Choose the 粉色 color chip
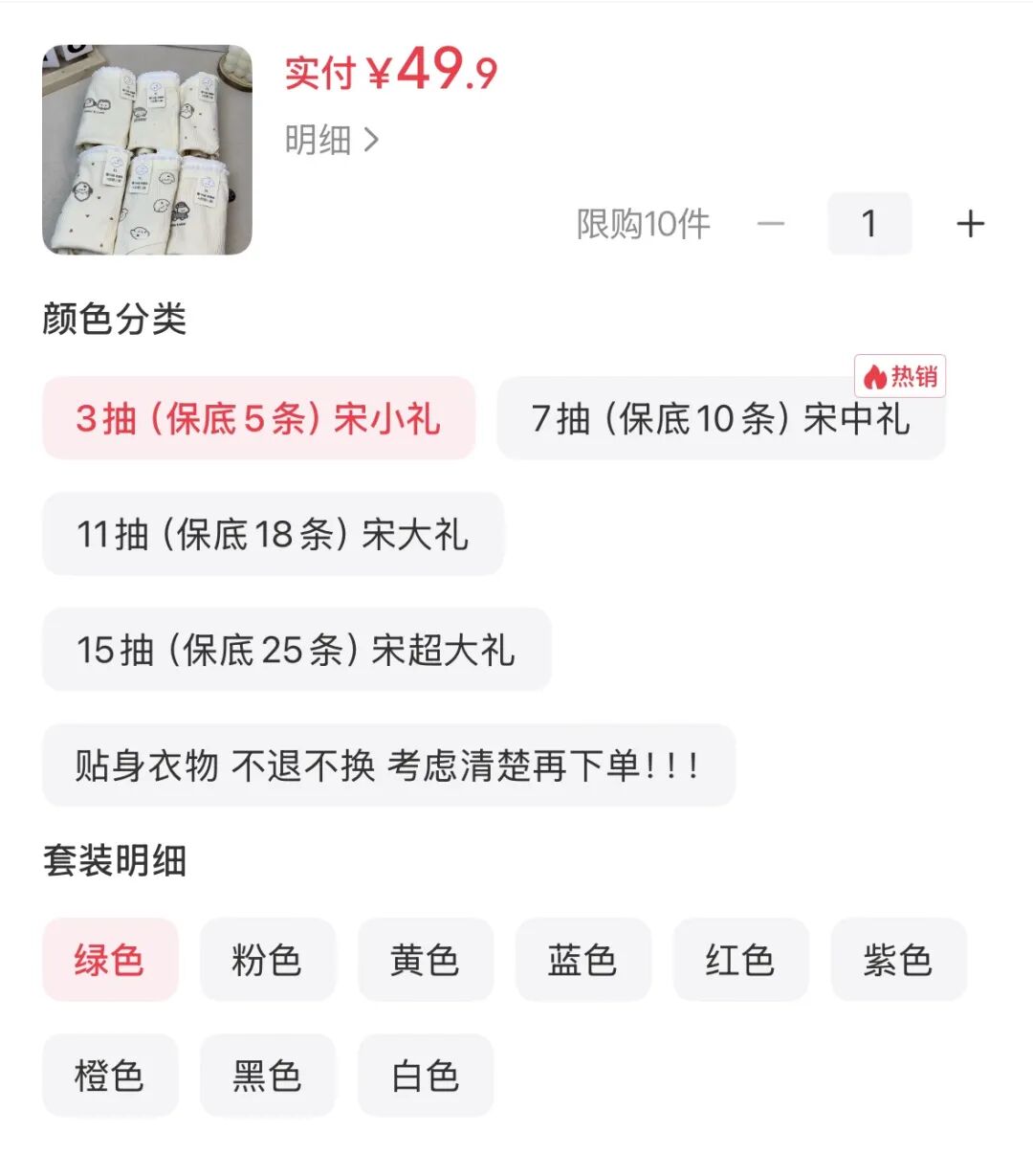Screen dimensions: 1033x1176 (267, 960)
